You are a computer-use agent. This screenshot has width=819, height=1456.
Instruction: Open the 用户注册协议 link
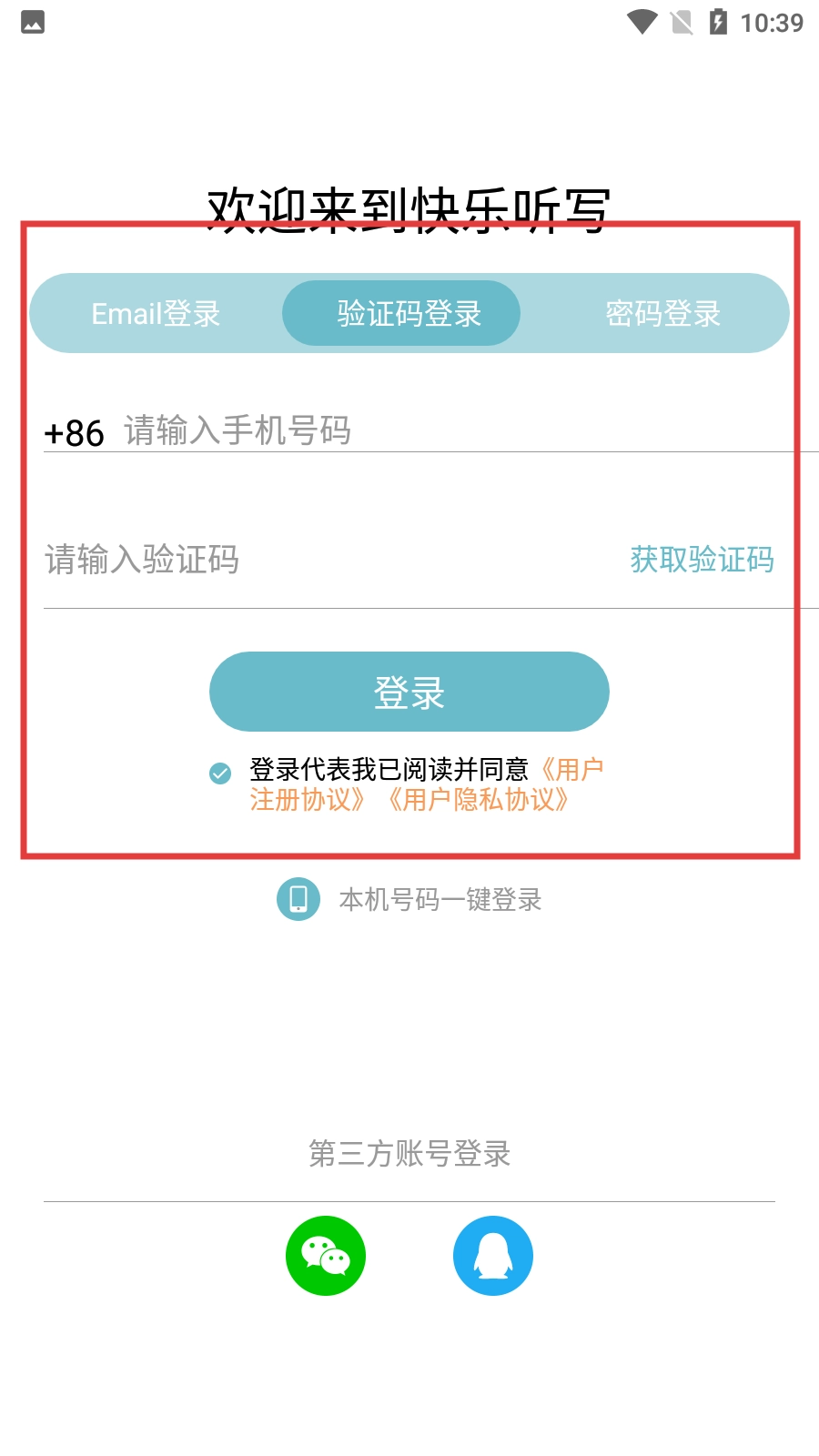click(308, 800)
